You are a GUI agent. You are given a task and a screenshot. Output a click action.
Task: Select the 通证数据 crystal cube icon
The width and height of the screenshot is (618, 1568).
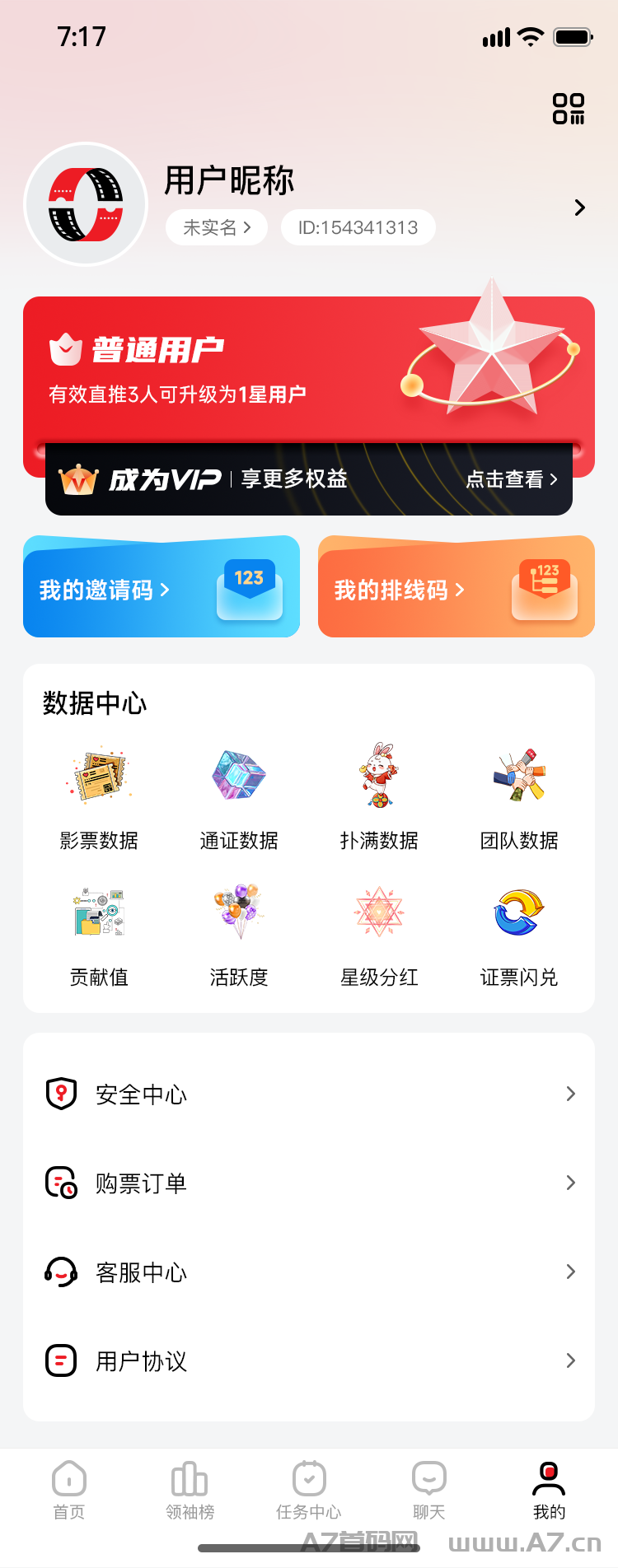(x=238, y=774)
